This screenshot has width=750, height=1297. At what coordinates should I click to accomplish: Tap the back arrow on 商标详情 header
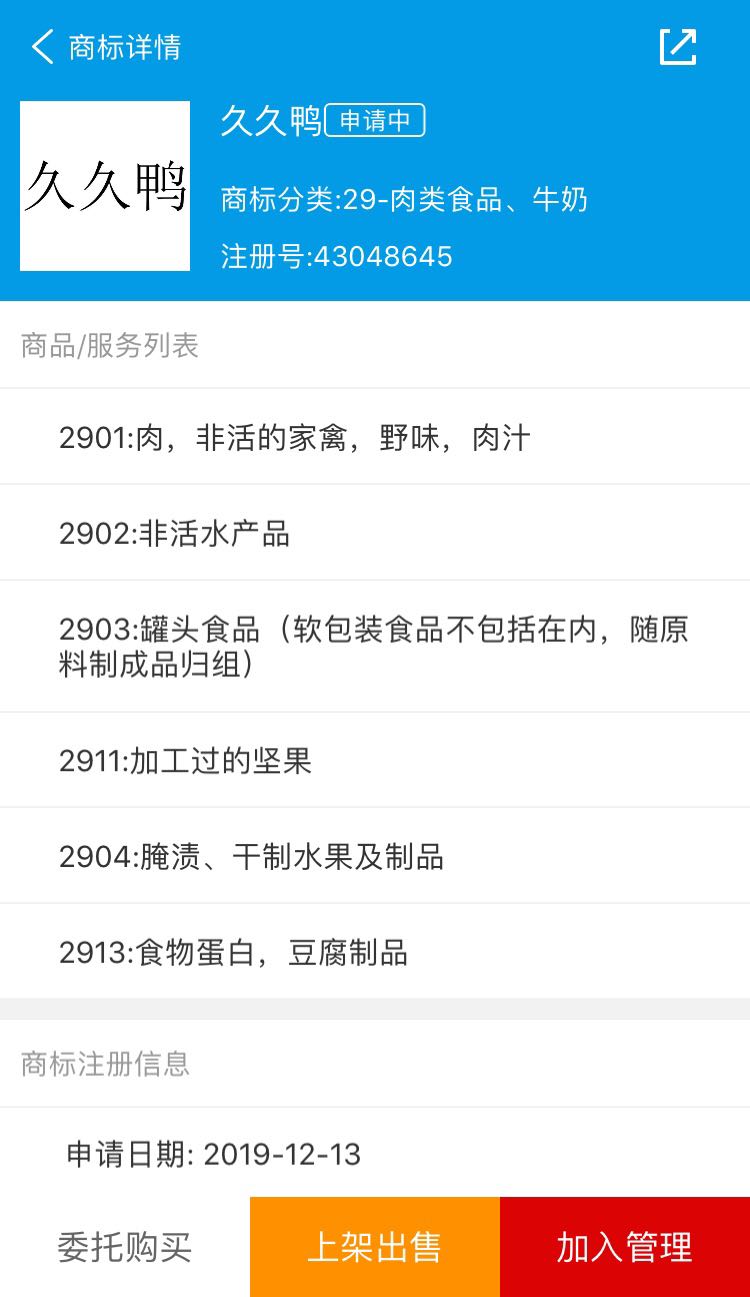point(41,46)
